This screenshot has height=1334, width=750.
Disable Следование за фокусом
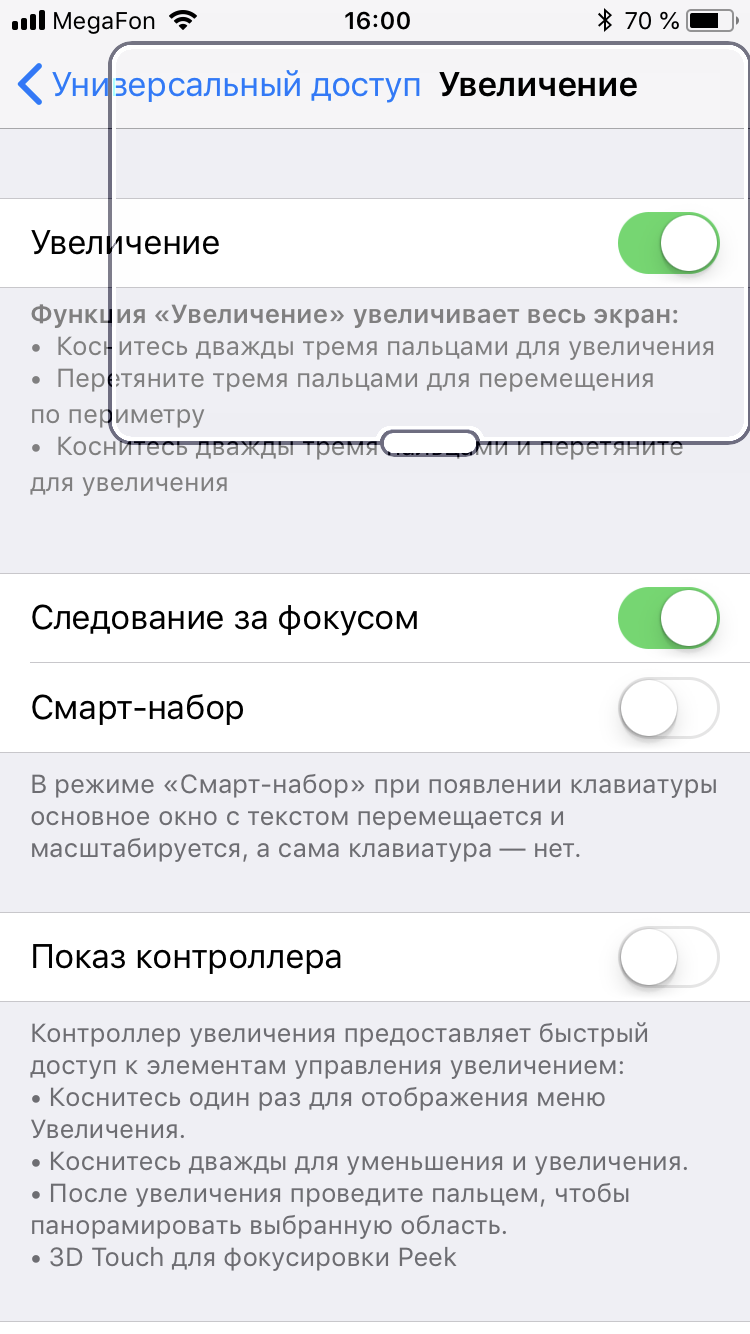pyautogui.click(x=669, y=618)
